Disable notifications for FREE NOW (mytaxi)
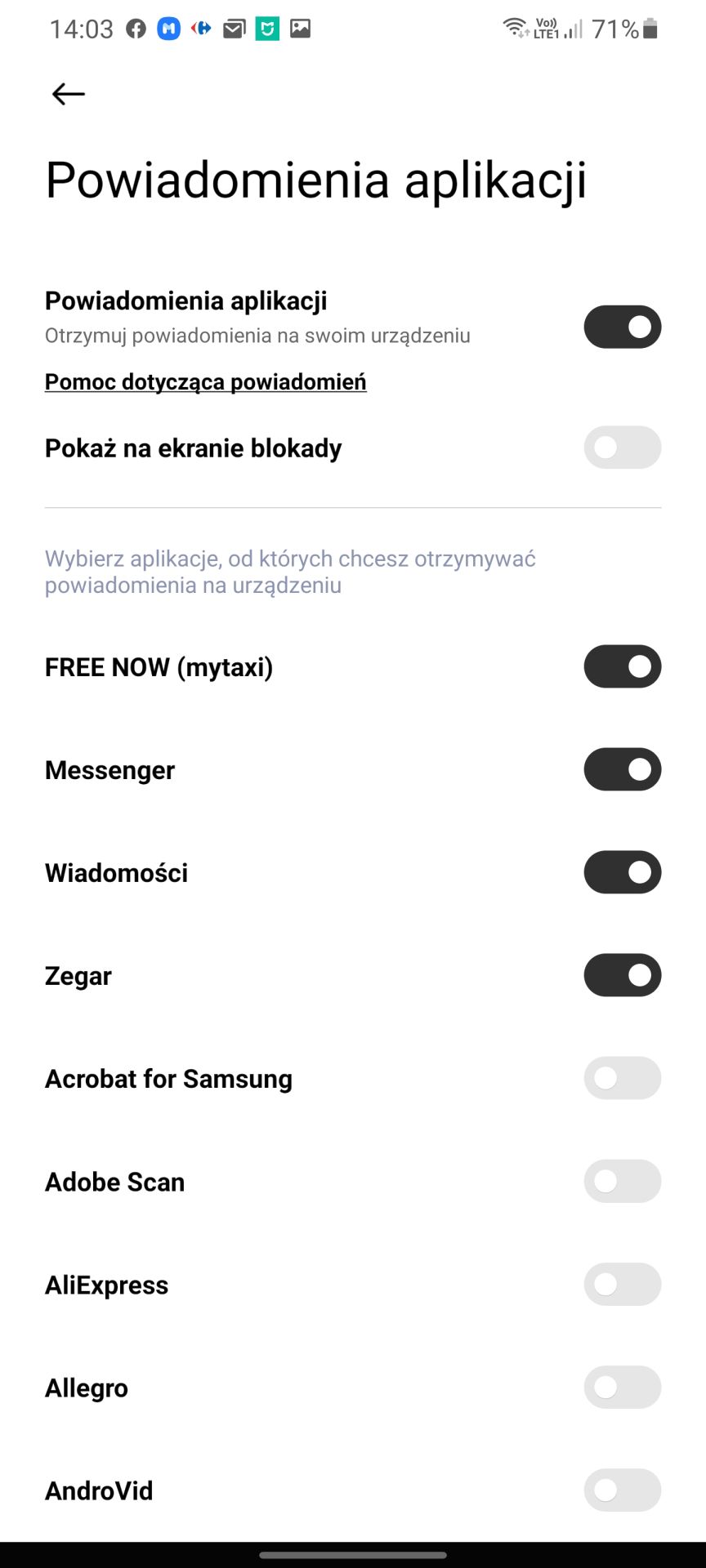This screenshot has width=706, height=1568. [x=622, y=666]
